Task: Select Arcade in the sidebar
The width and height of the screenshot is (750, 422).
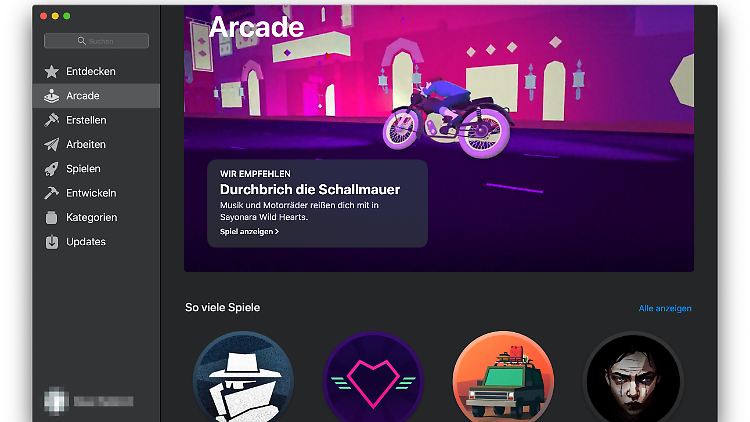Action: [x=82, y=96]
